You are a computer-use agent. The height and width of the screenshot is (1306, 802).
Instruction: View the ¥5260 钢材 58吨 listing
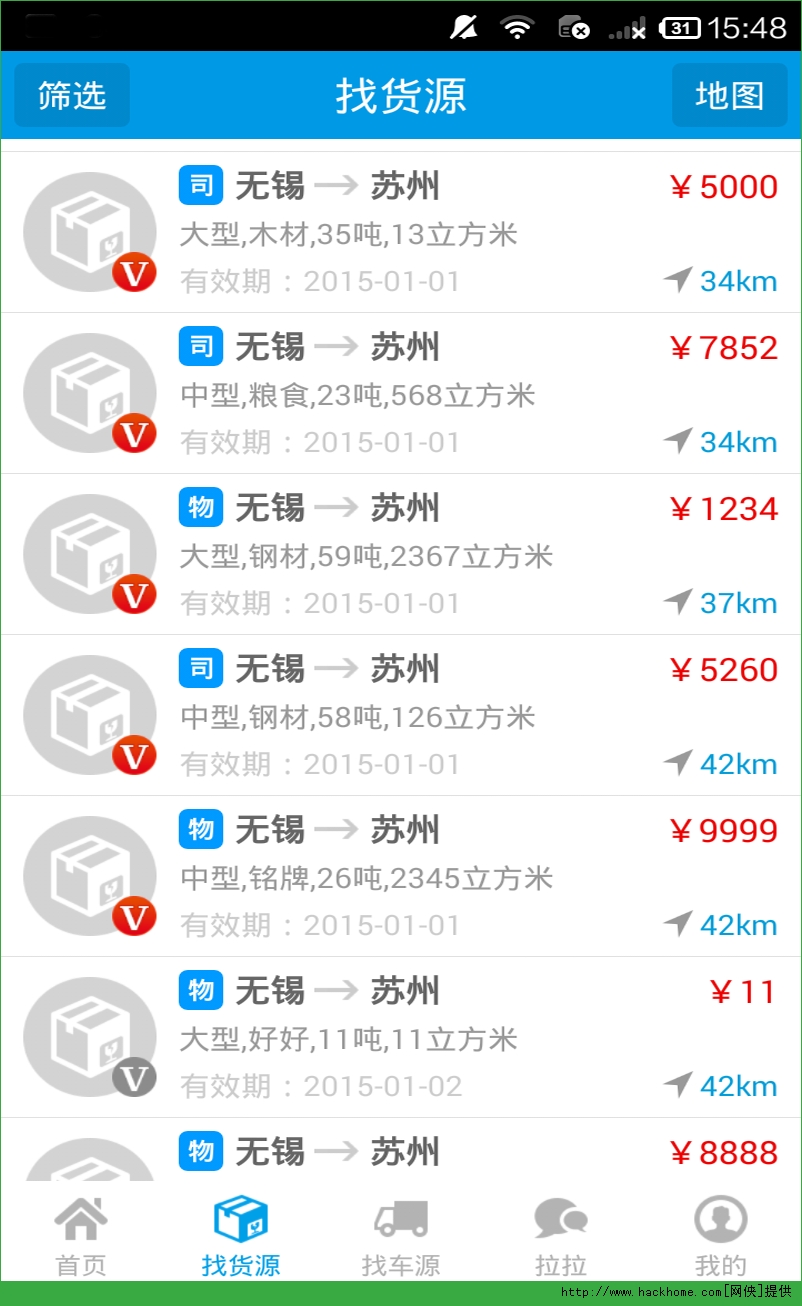[400, 716]
